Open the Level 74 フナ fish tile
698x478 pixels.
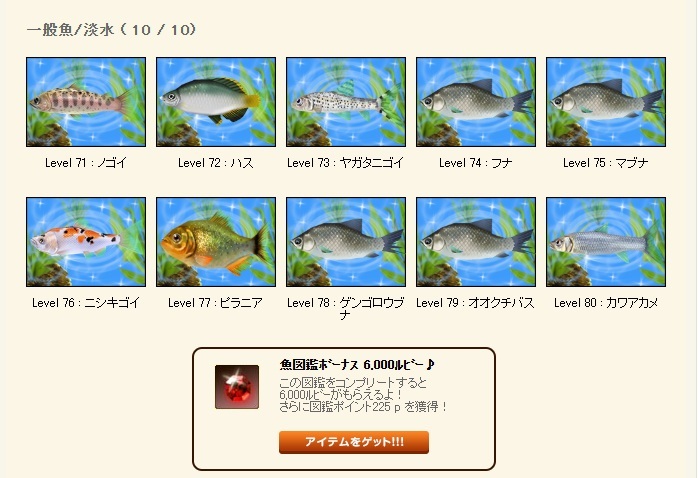476,102
